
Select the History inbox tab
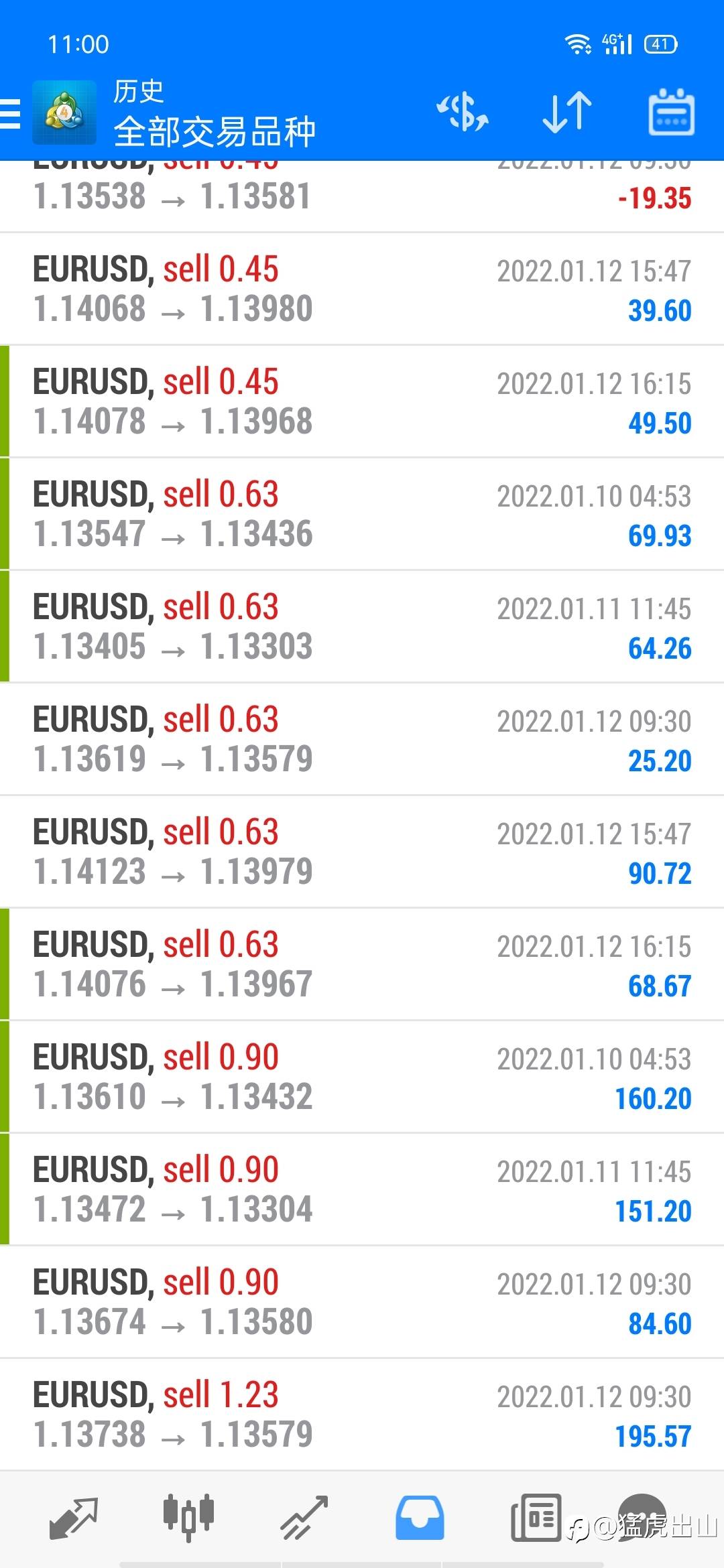pyautogui.click(x=420, y=1518)
